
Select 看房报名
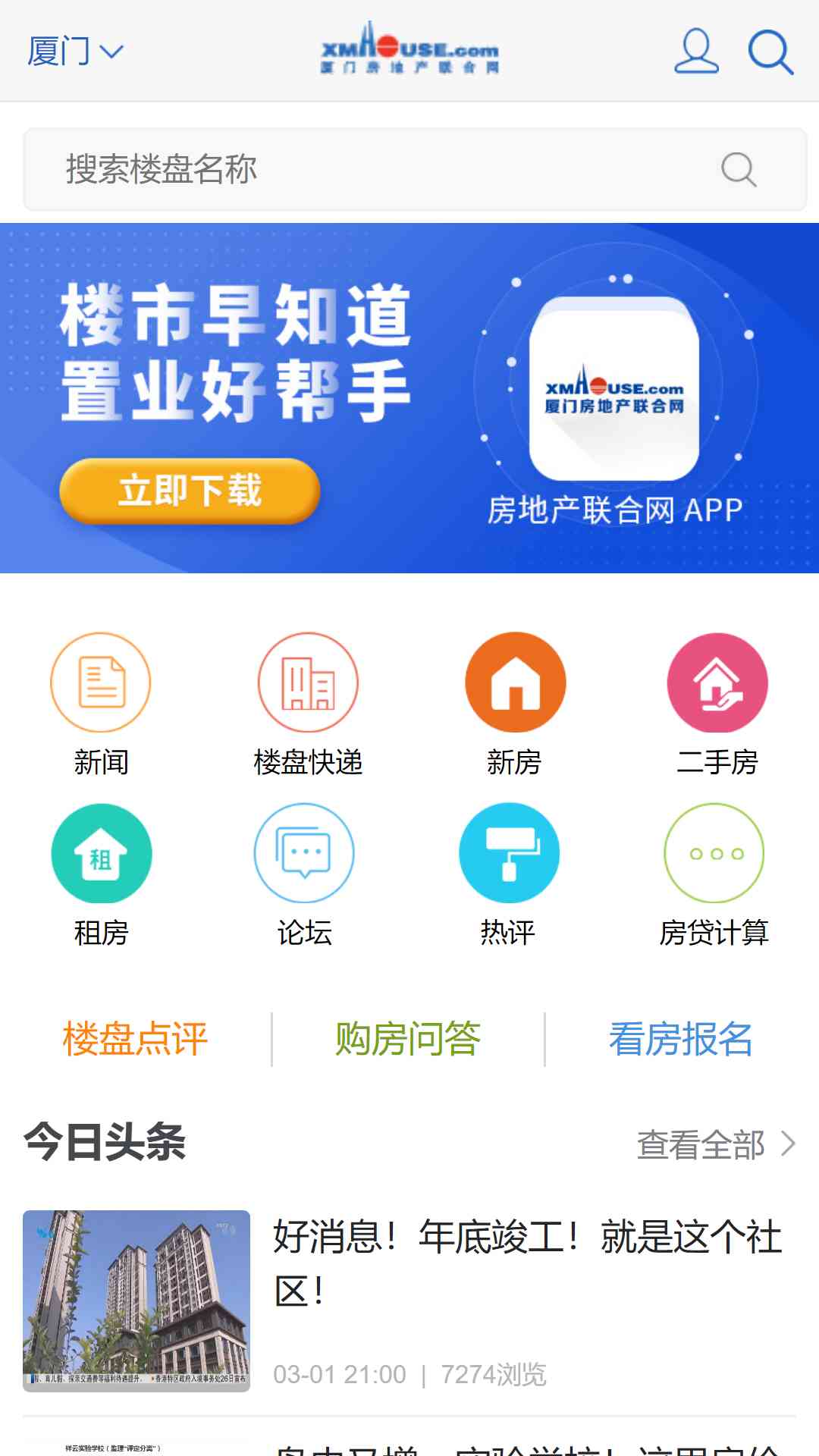[x=681, y=1039]
